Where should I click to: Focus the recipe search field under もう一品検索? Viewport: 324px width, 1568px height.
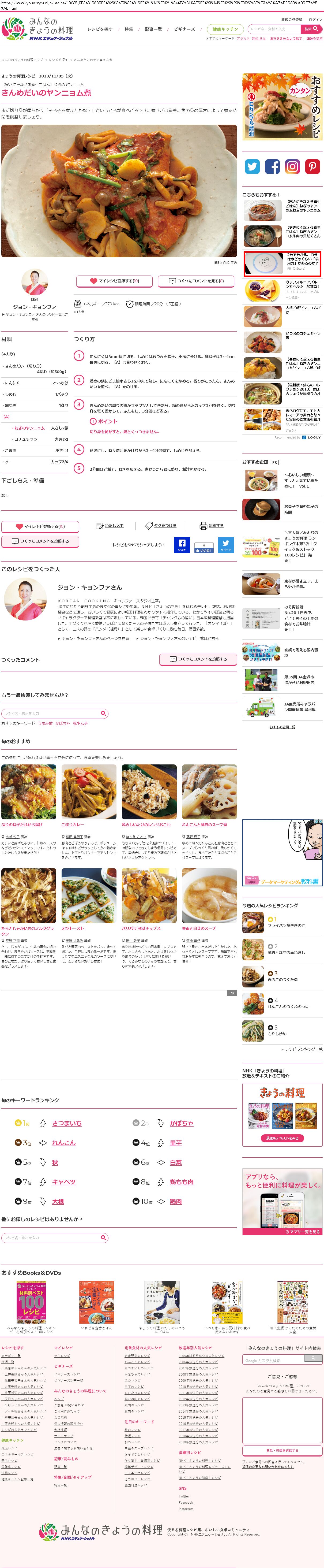(x=51, y=713)
